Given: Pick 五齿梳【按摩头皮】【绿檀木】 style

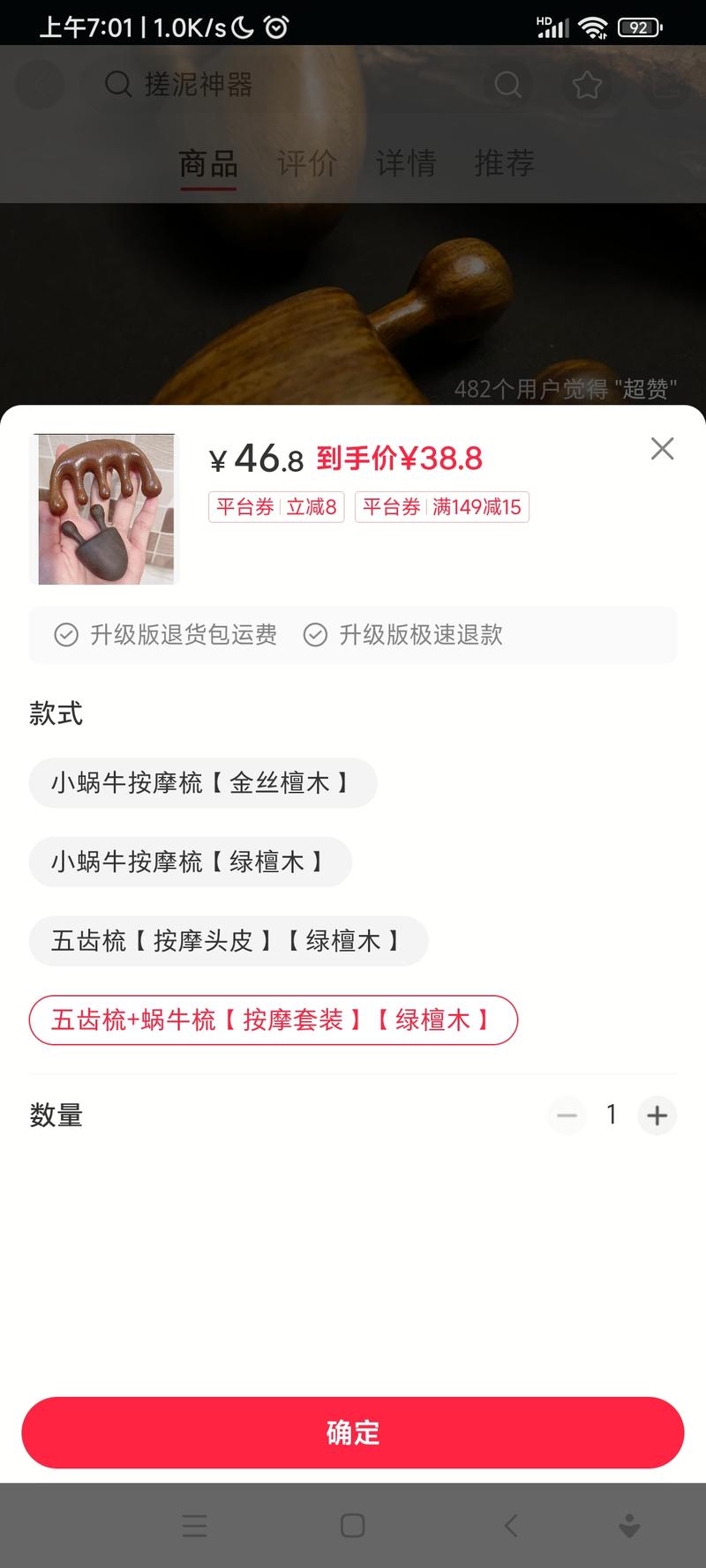Looking at the screenshot, I should click(x=229, y=941).
